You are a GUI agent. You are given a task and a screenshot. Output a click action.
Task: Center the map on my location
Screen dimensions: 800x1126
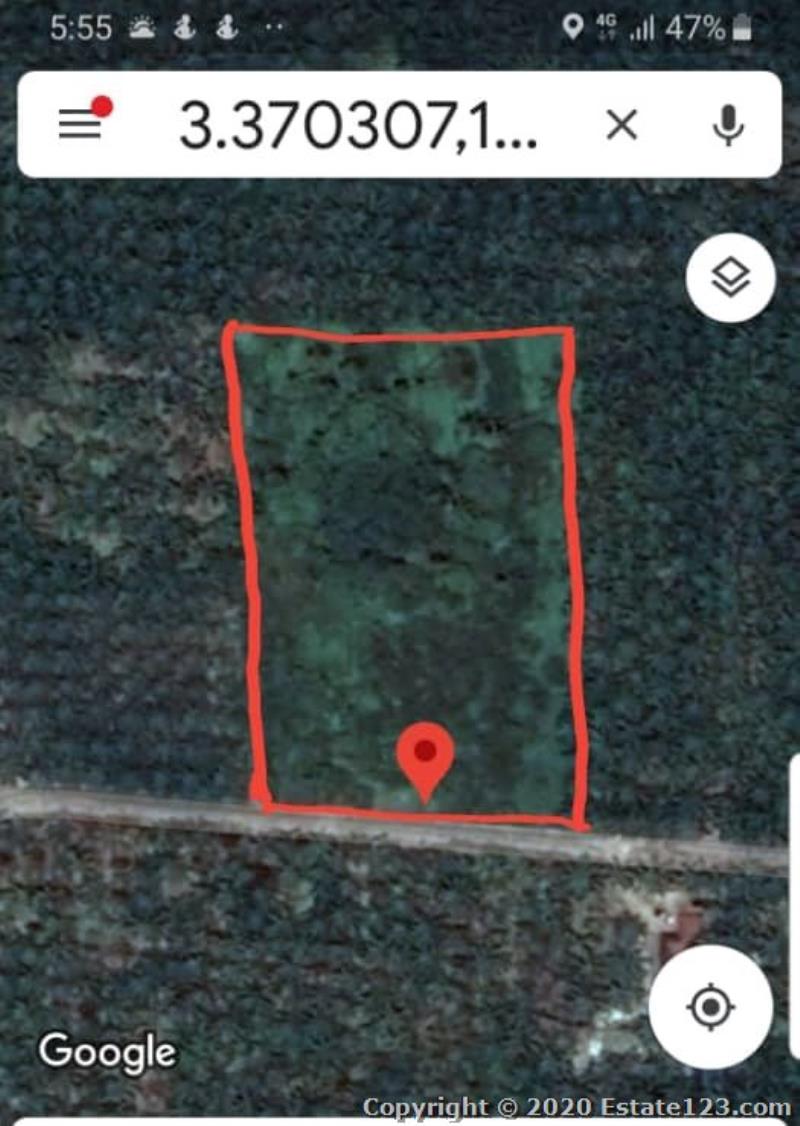pyautogui.click(x=711, y=1007)
